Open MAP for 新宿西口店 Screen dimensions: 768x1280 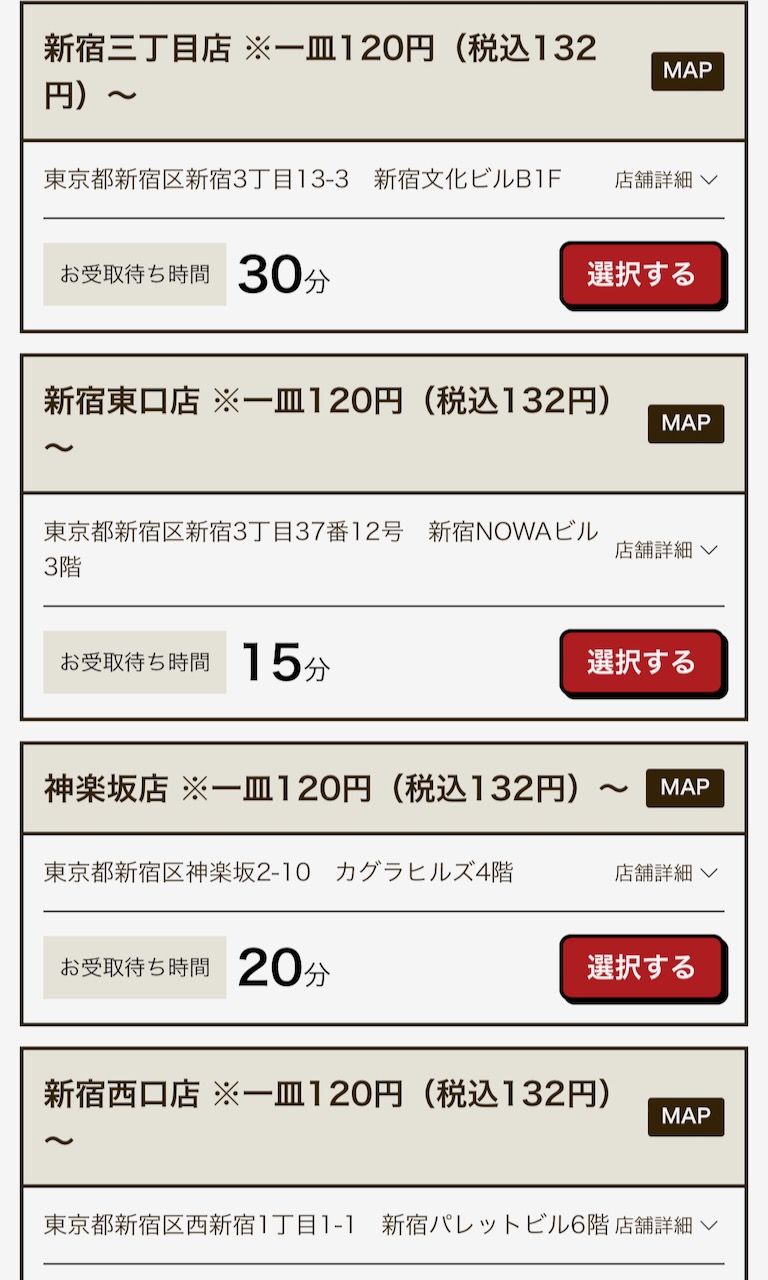tap(686, 1116)
